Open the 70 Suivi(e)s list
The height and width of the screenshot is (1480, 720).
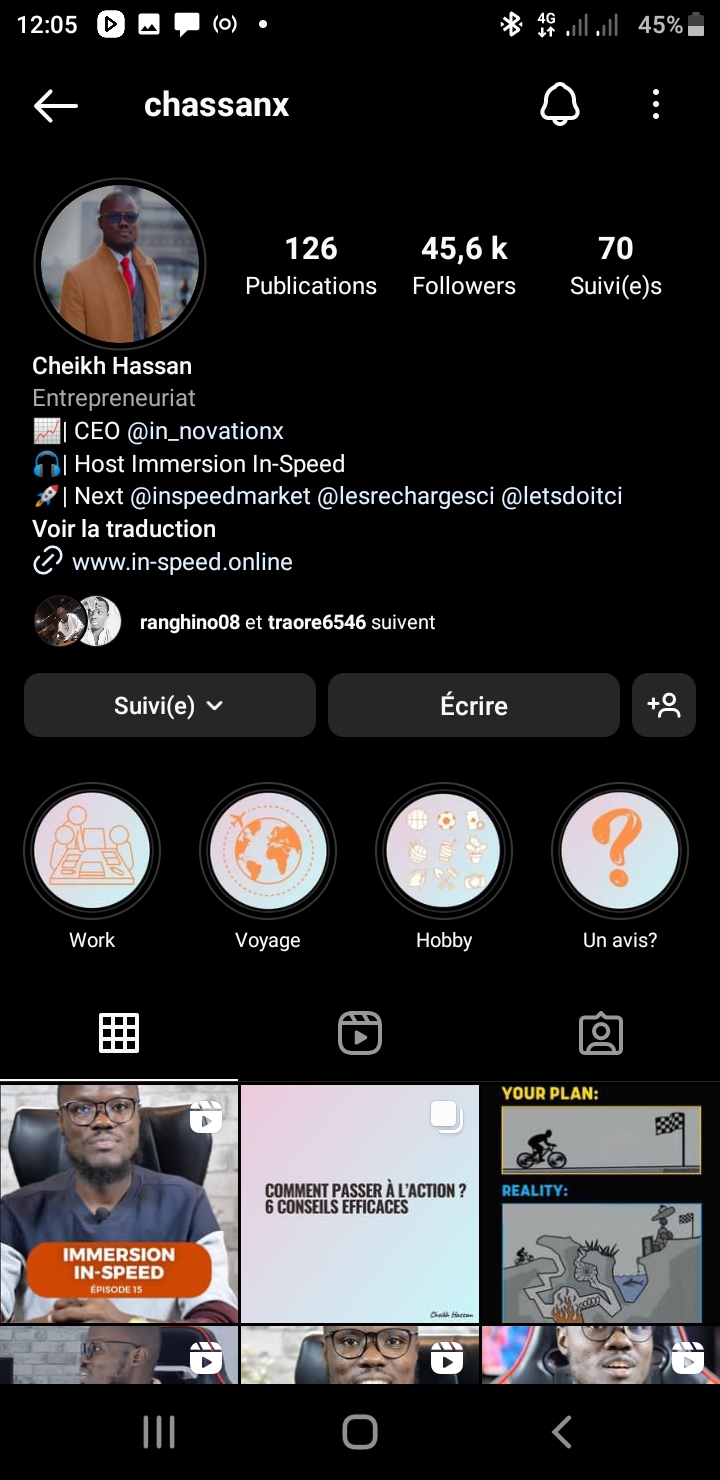click(616, 266)
